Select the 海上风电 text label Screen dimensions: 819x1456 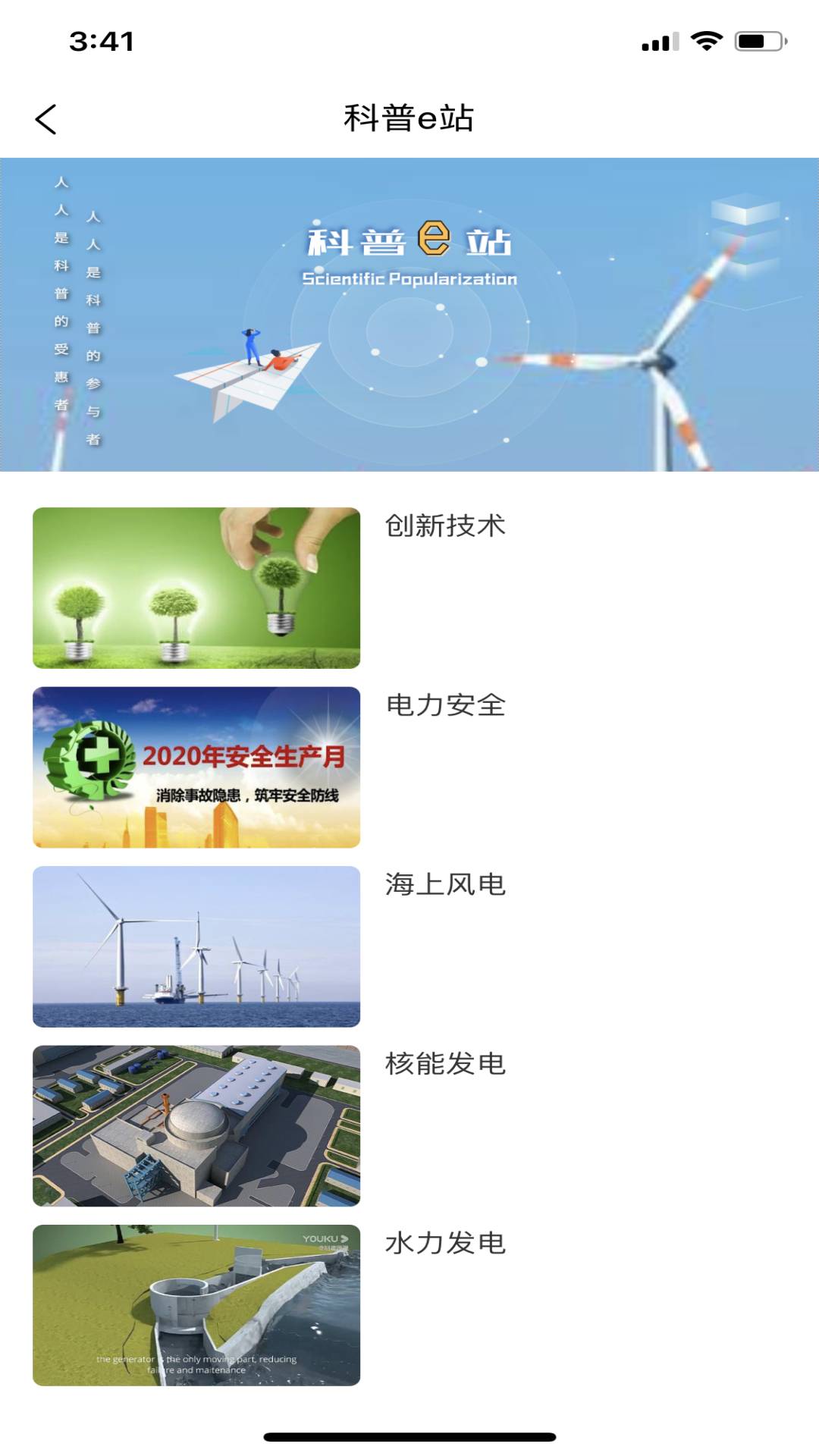tap(446, 885)
